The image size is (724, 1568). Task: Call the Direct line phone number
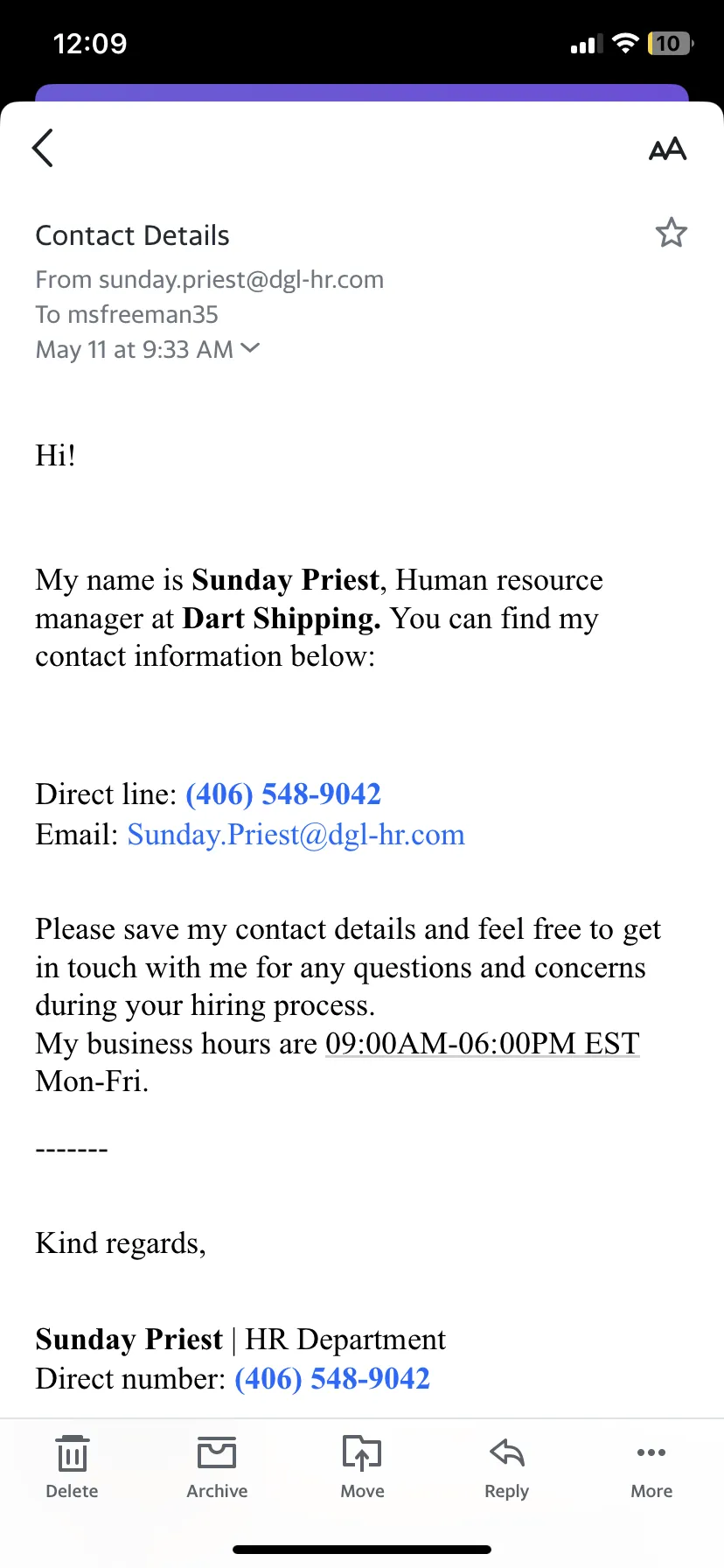[283, 794]
